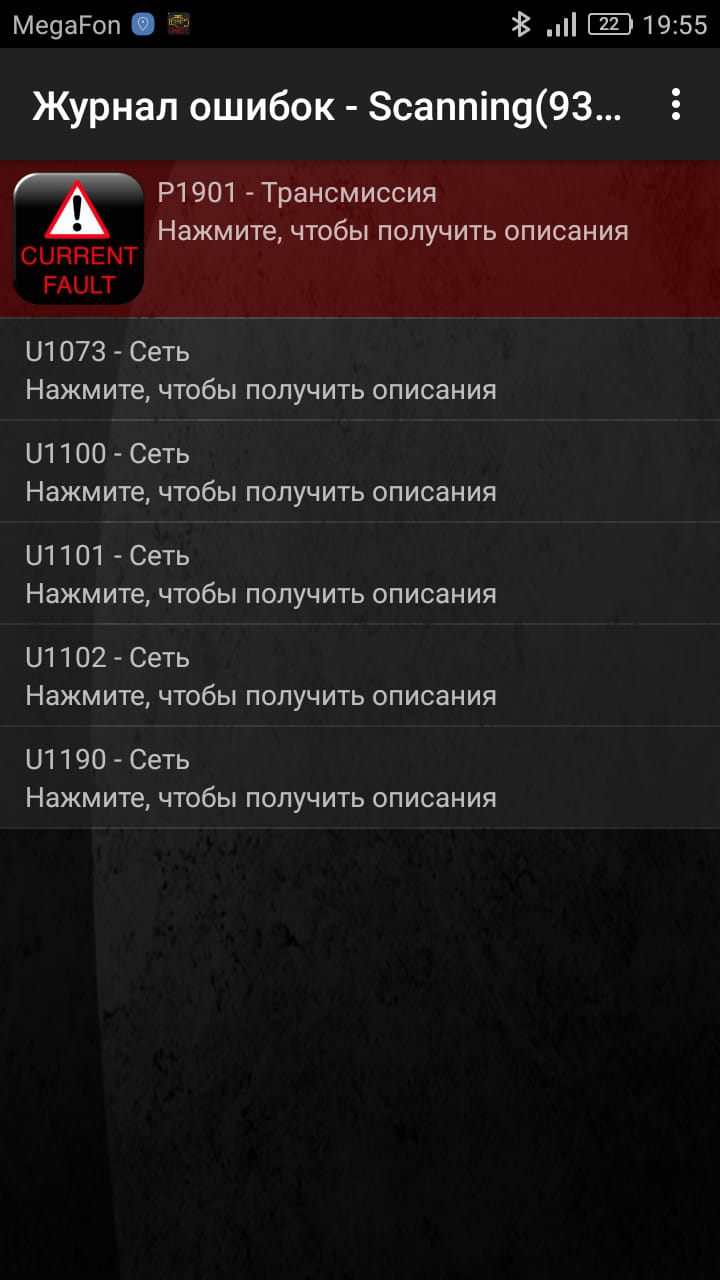
Task: Select the U1102 - Сеть entry
Action: pyautogui.click(x=360, y=676)
